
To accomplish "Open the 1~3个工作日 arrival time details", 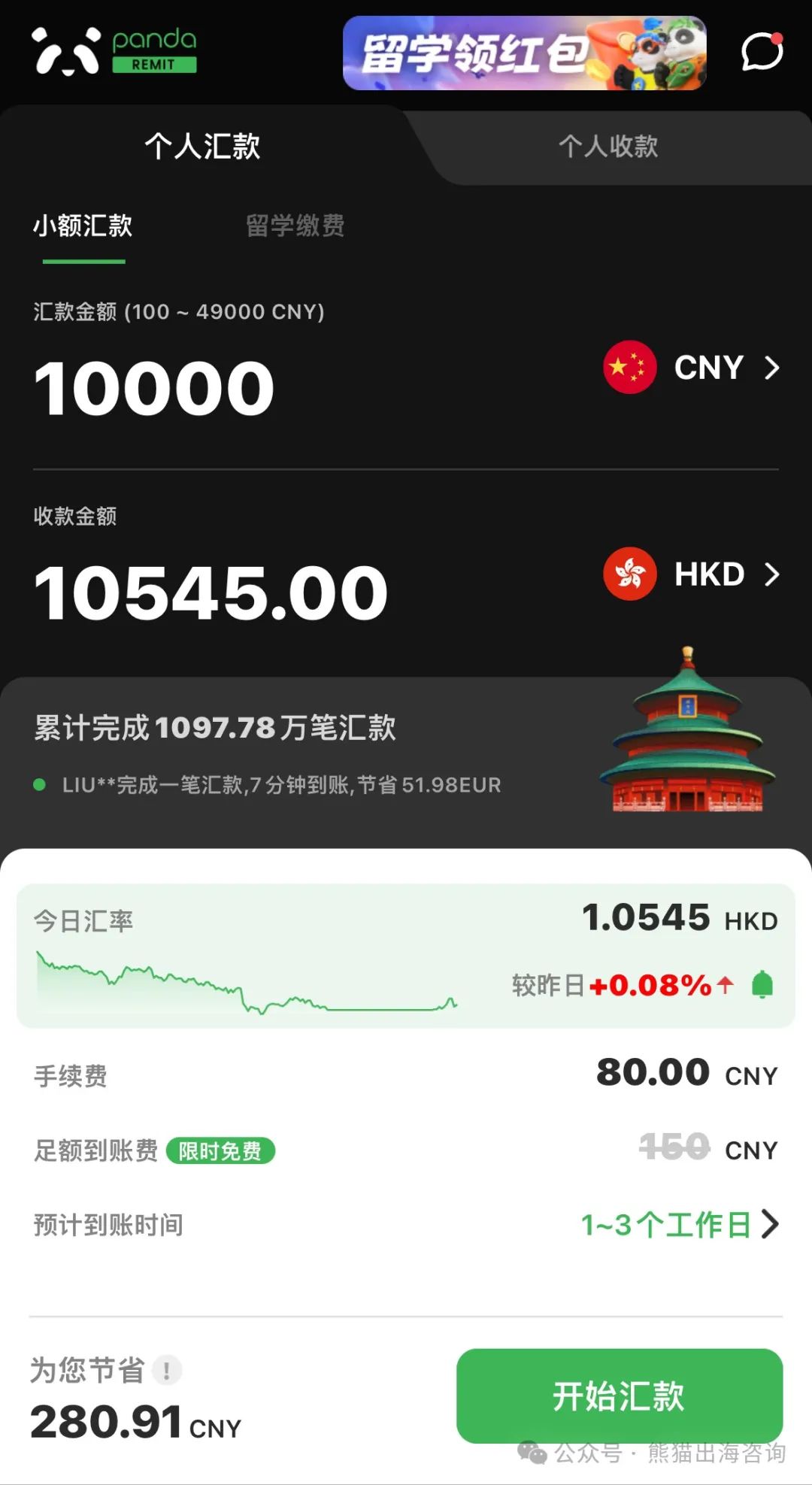I will 680,1225.
